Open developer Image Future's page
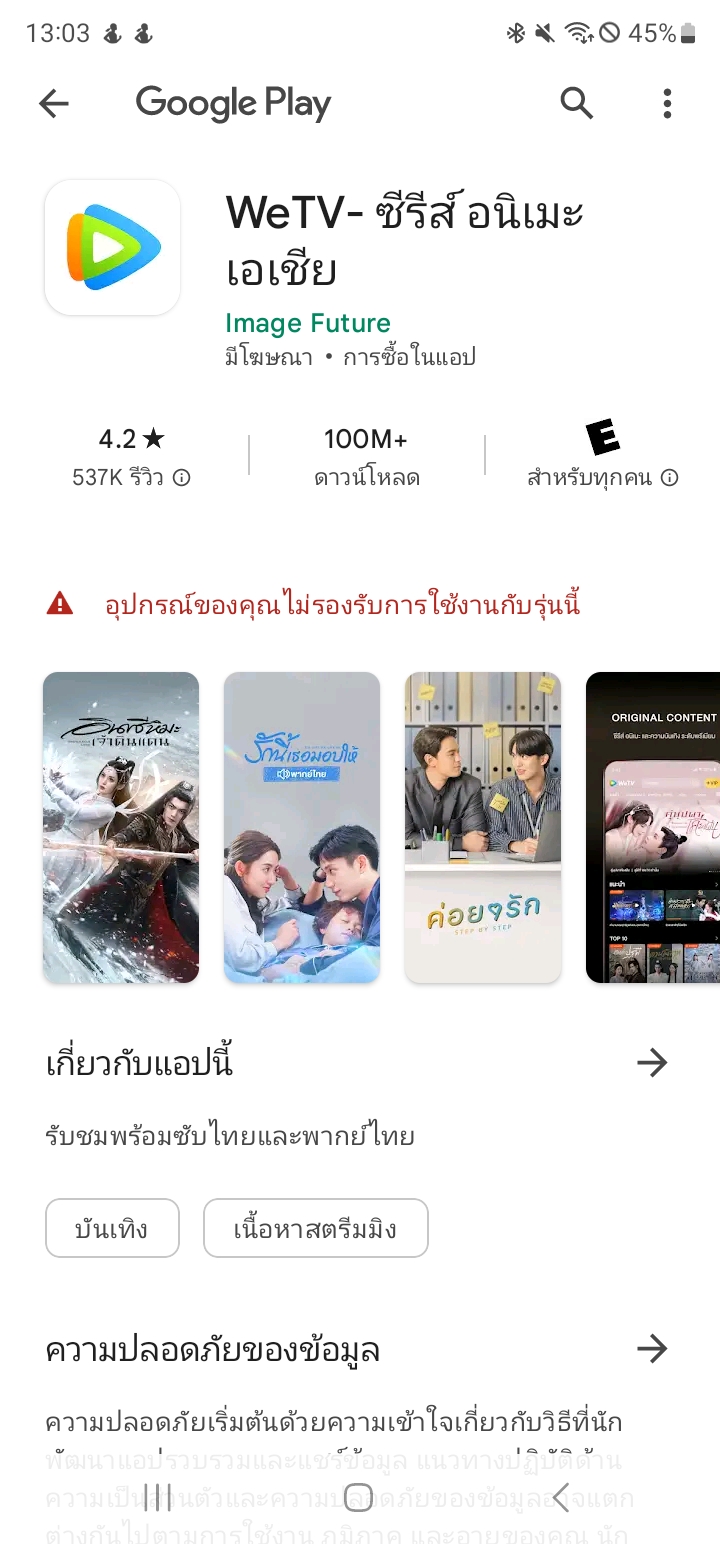Screen dimensions: 720x1544 (x=308, y=323)
